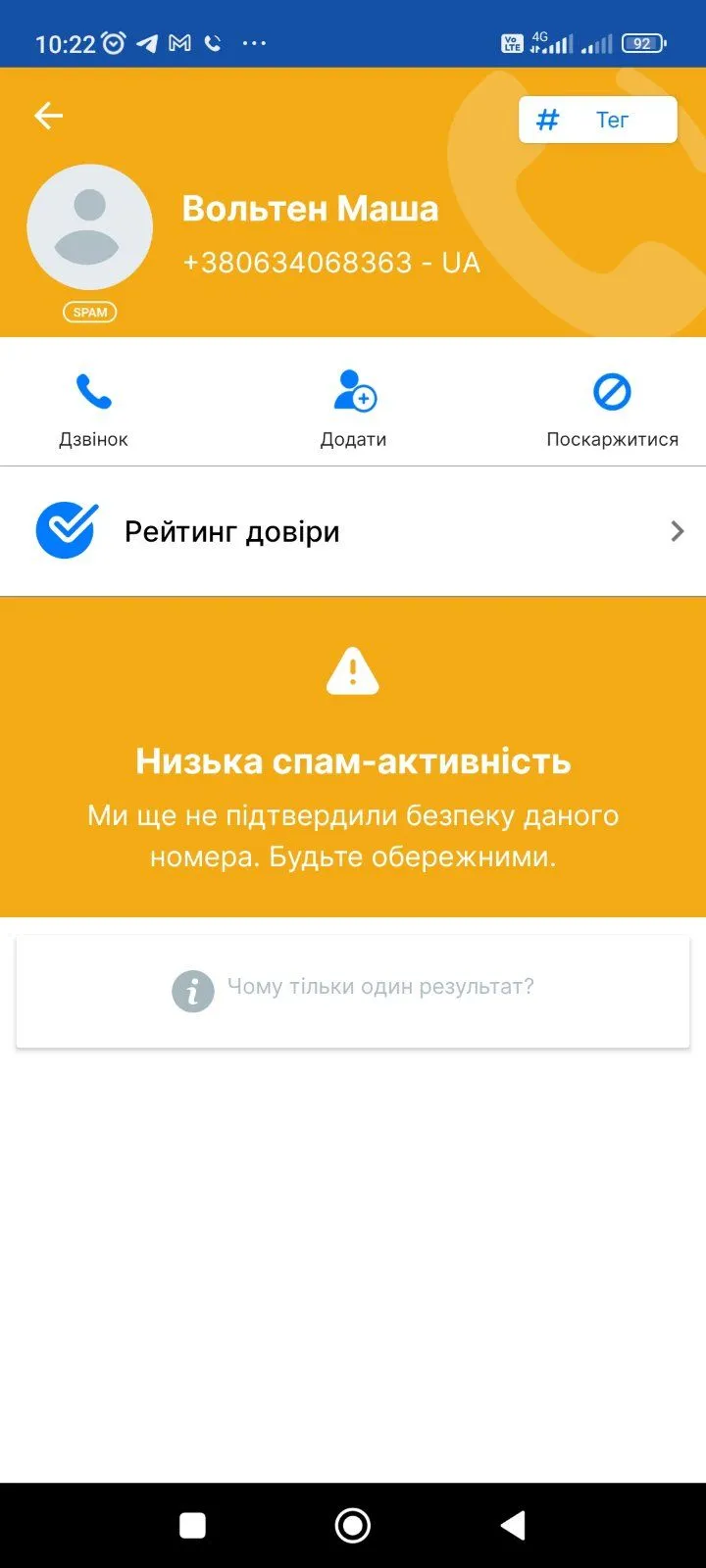Tap the hashtag icon in Тег button
The image size is (706, 1568).
tap(547, 119)
